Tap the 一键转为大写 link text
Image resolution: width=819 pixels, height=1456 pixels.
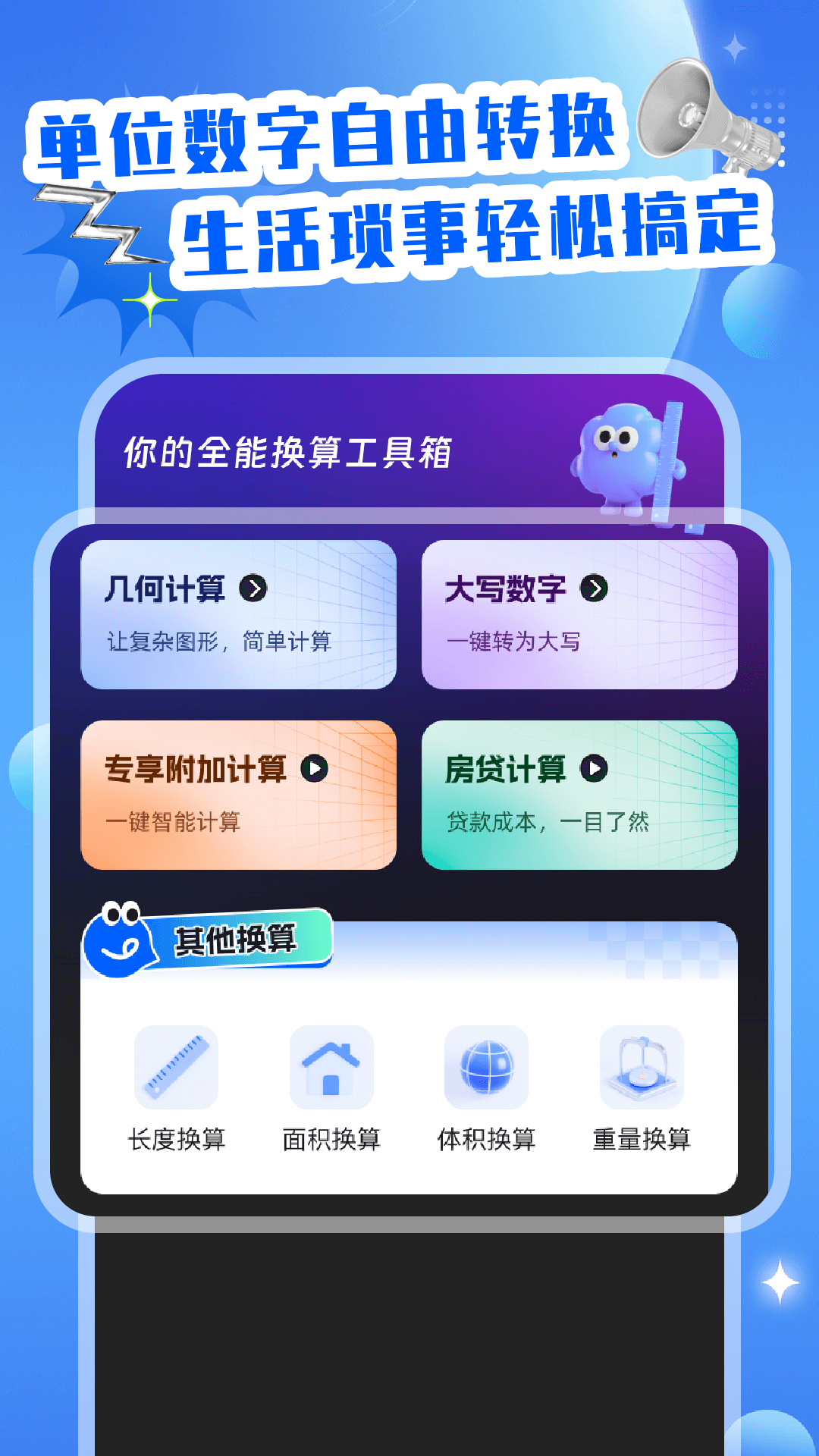click(516, 643)
